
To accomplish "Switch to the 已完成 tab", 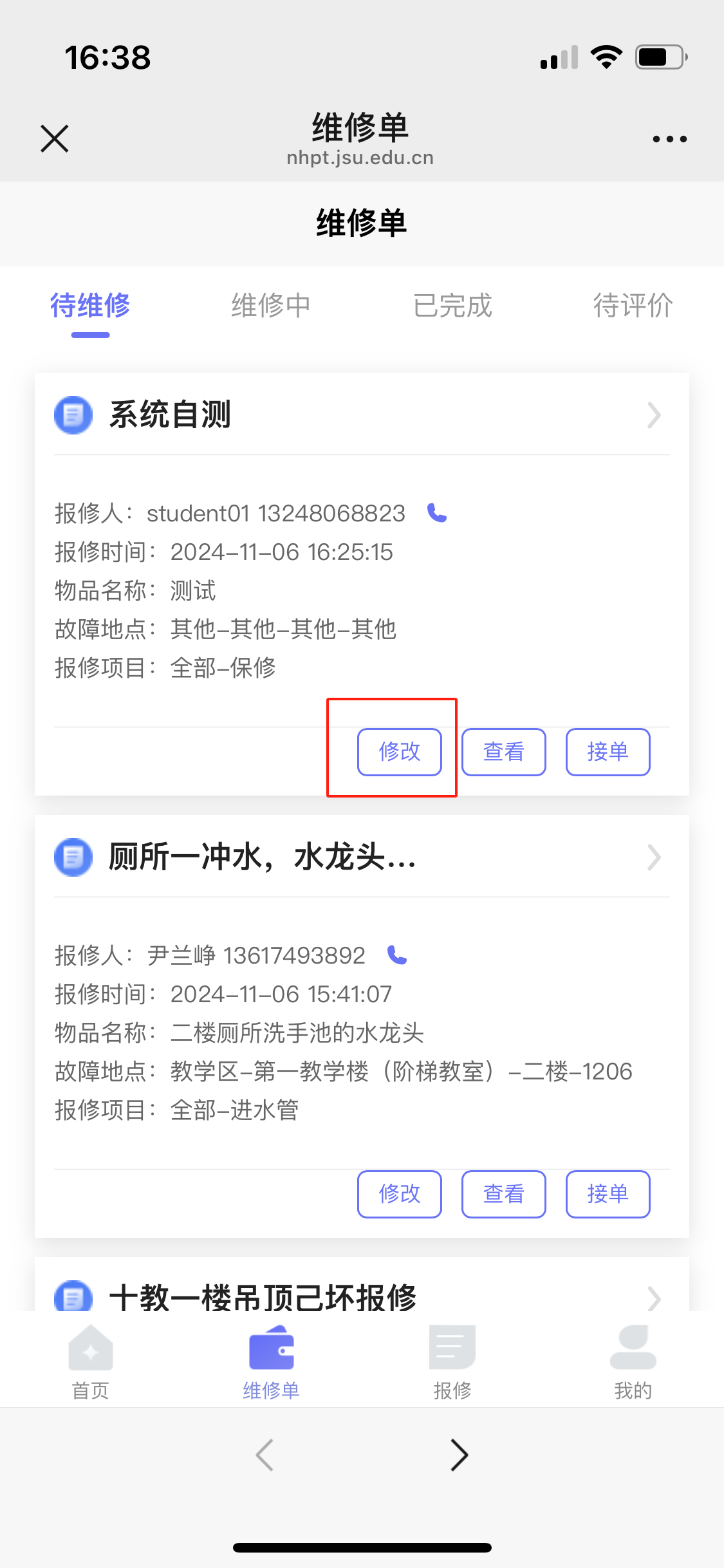I will pos(452,306).
